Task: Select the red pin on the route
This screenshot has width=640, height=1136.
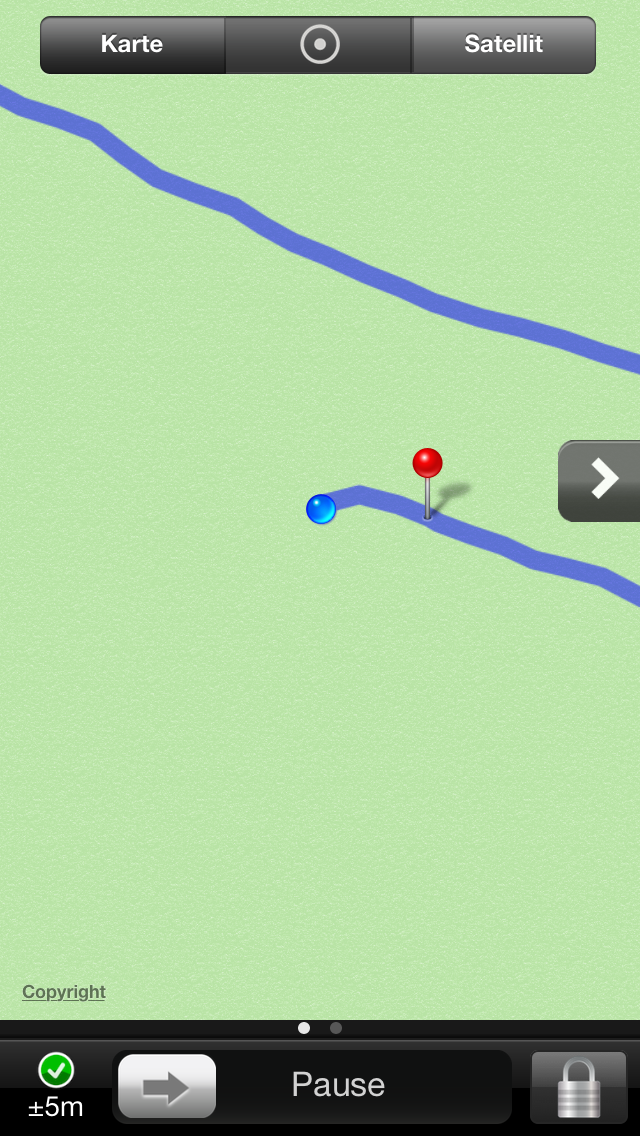Action: (427, 465)
